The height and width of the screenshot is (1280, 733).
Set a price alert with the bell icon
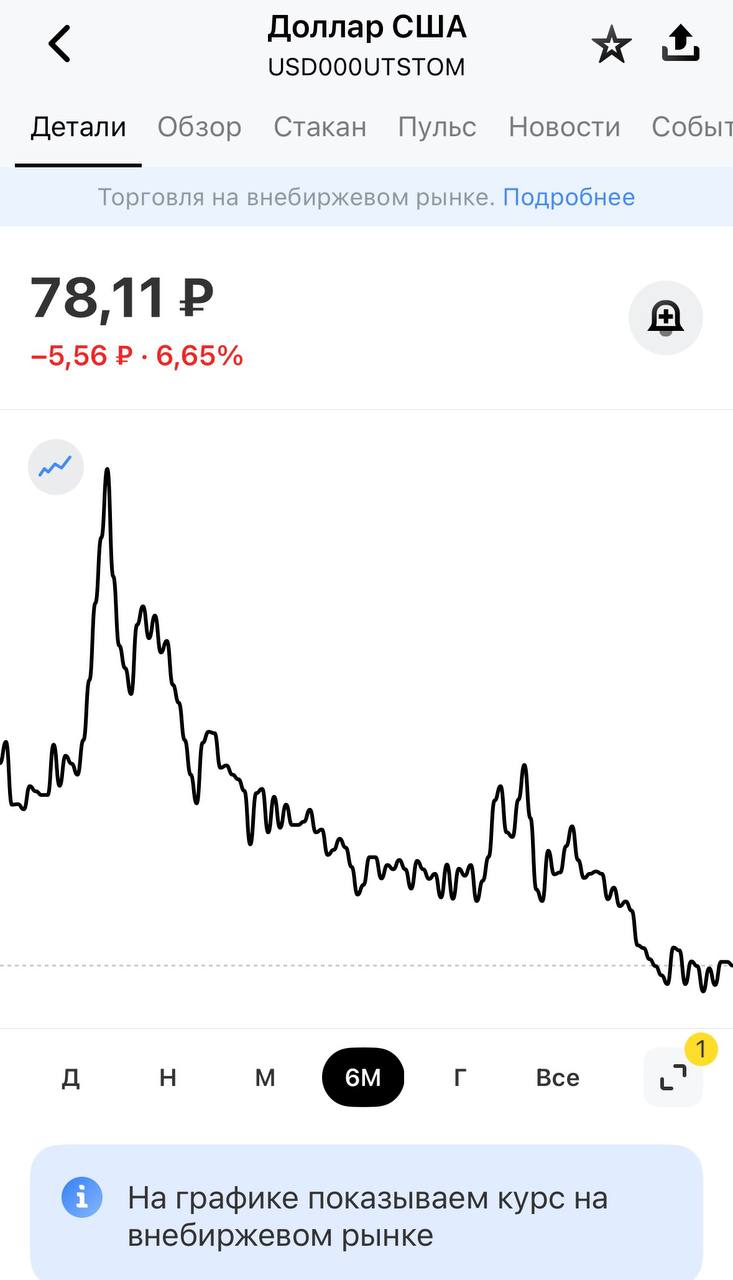[x=665, y=319]
